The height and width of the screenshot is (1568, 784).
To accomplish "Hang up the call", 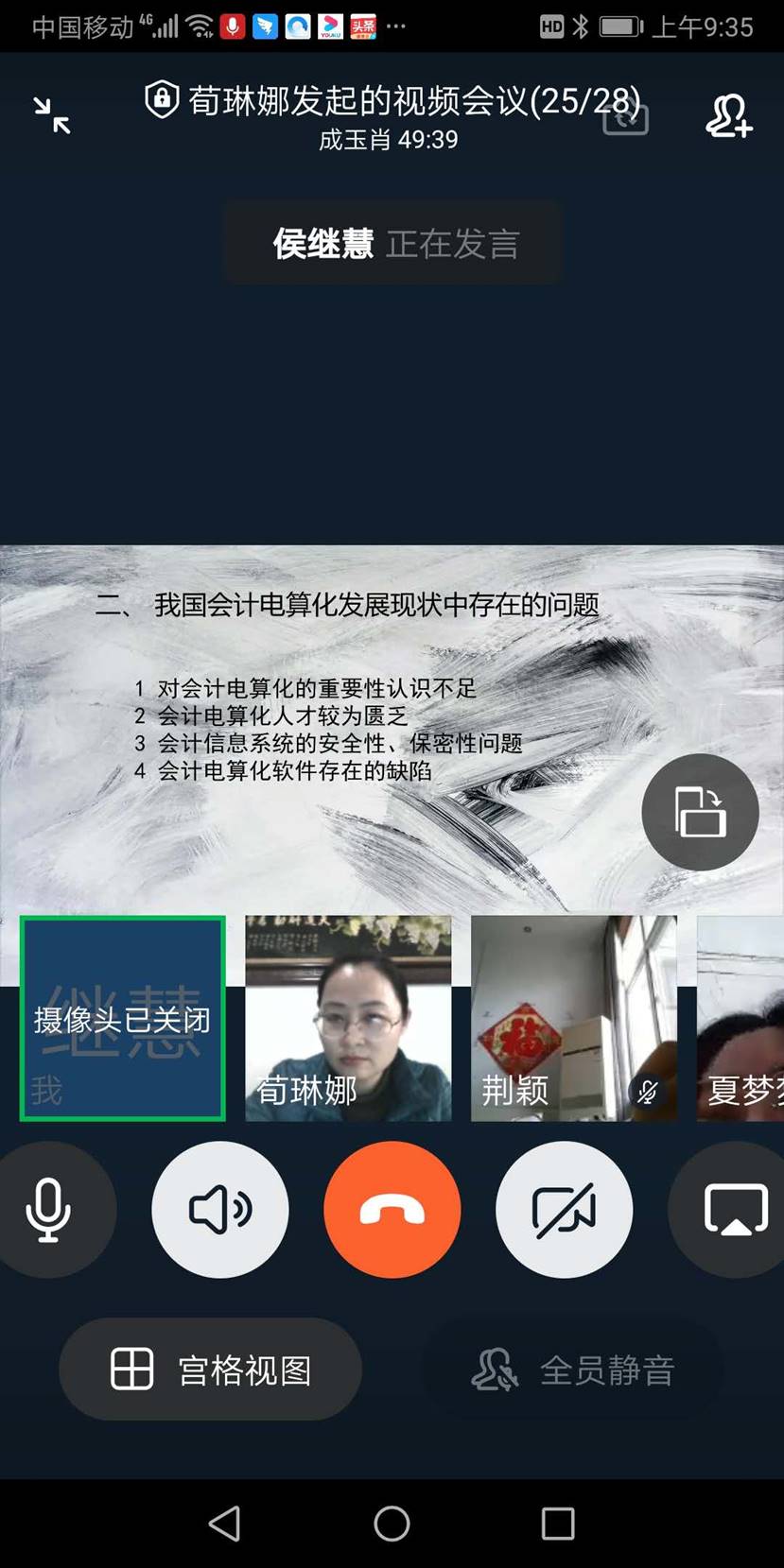I will click(392, 1209).
